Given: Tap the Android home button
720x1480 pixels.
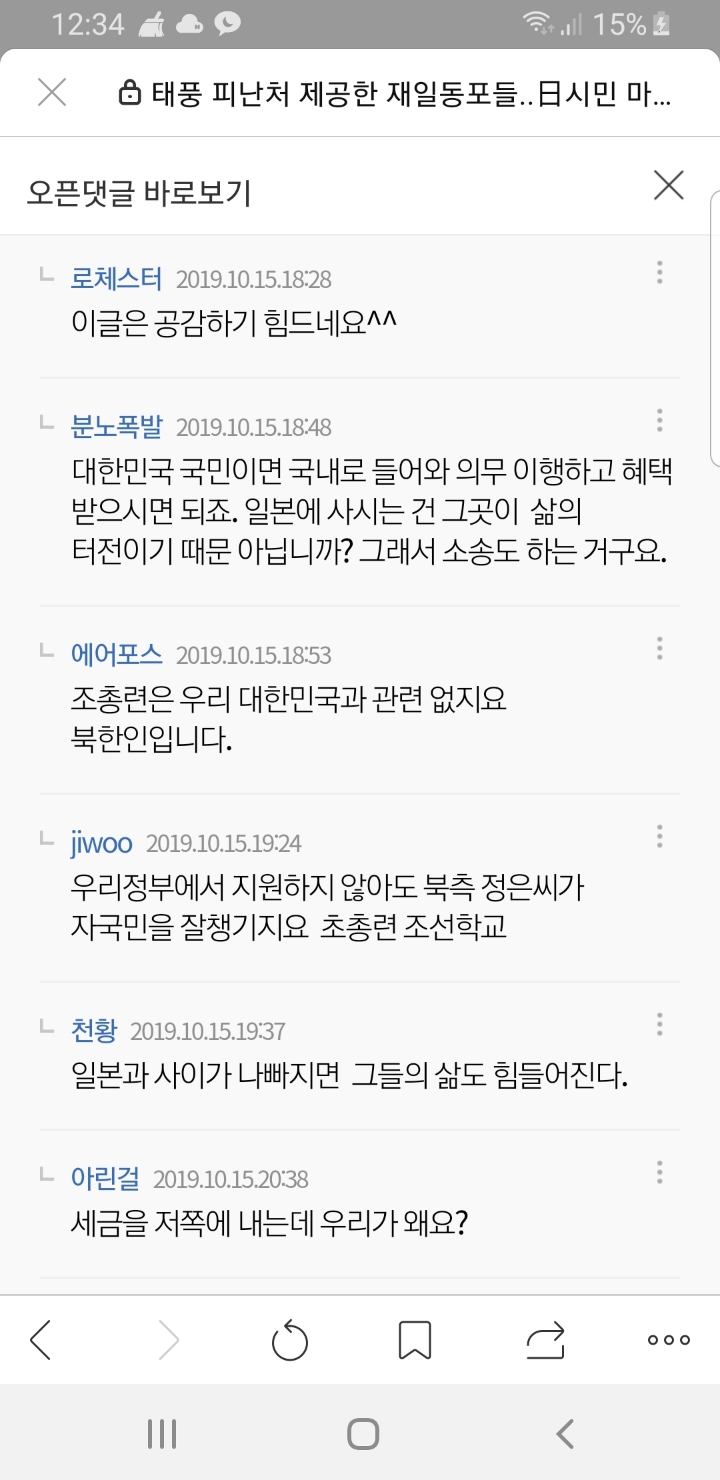Looking at the screenshot, I should point(360,1433).
